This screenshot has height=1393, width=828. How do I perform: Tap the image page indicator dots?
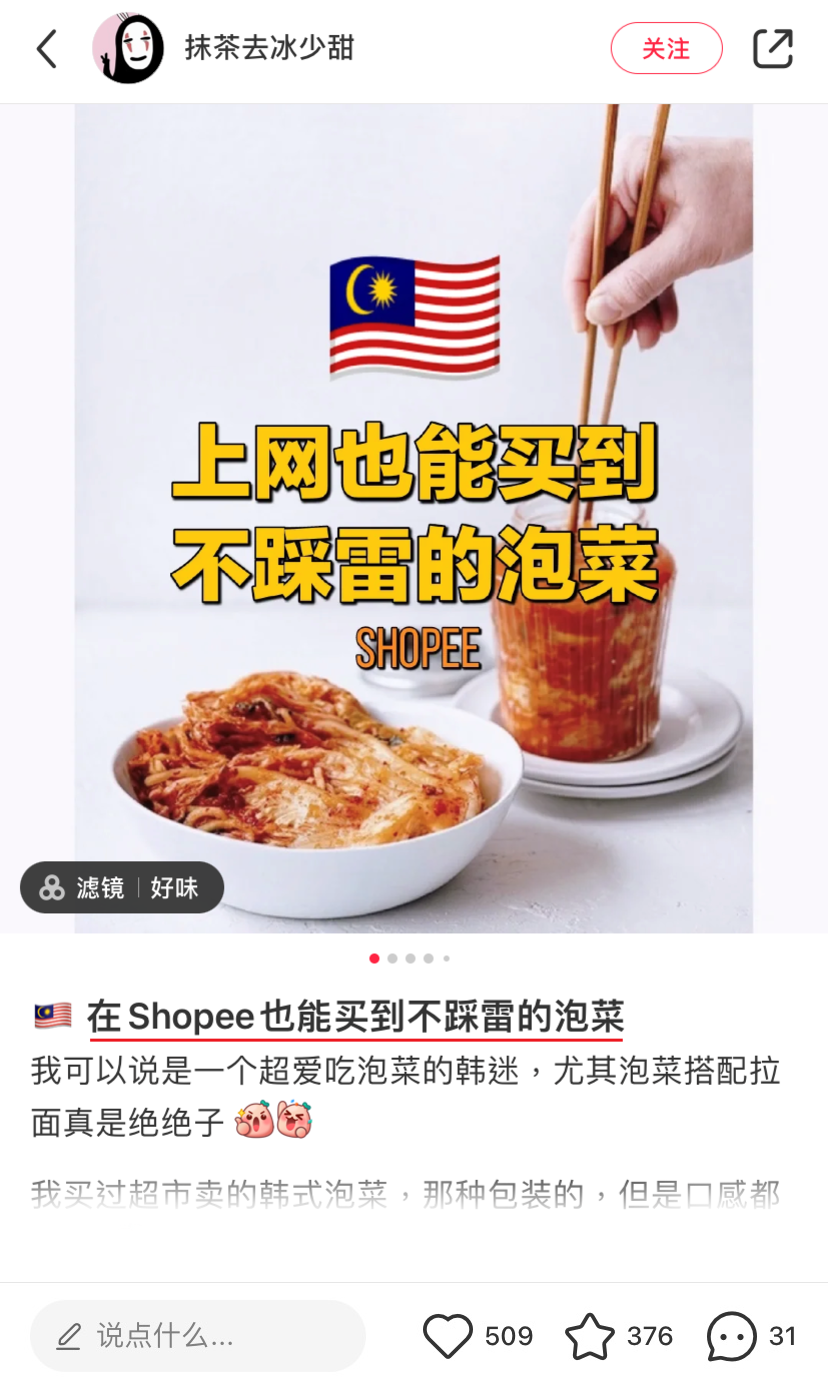[410, 958]
